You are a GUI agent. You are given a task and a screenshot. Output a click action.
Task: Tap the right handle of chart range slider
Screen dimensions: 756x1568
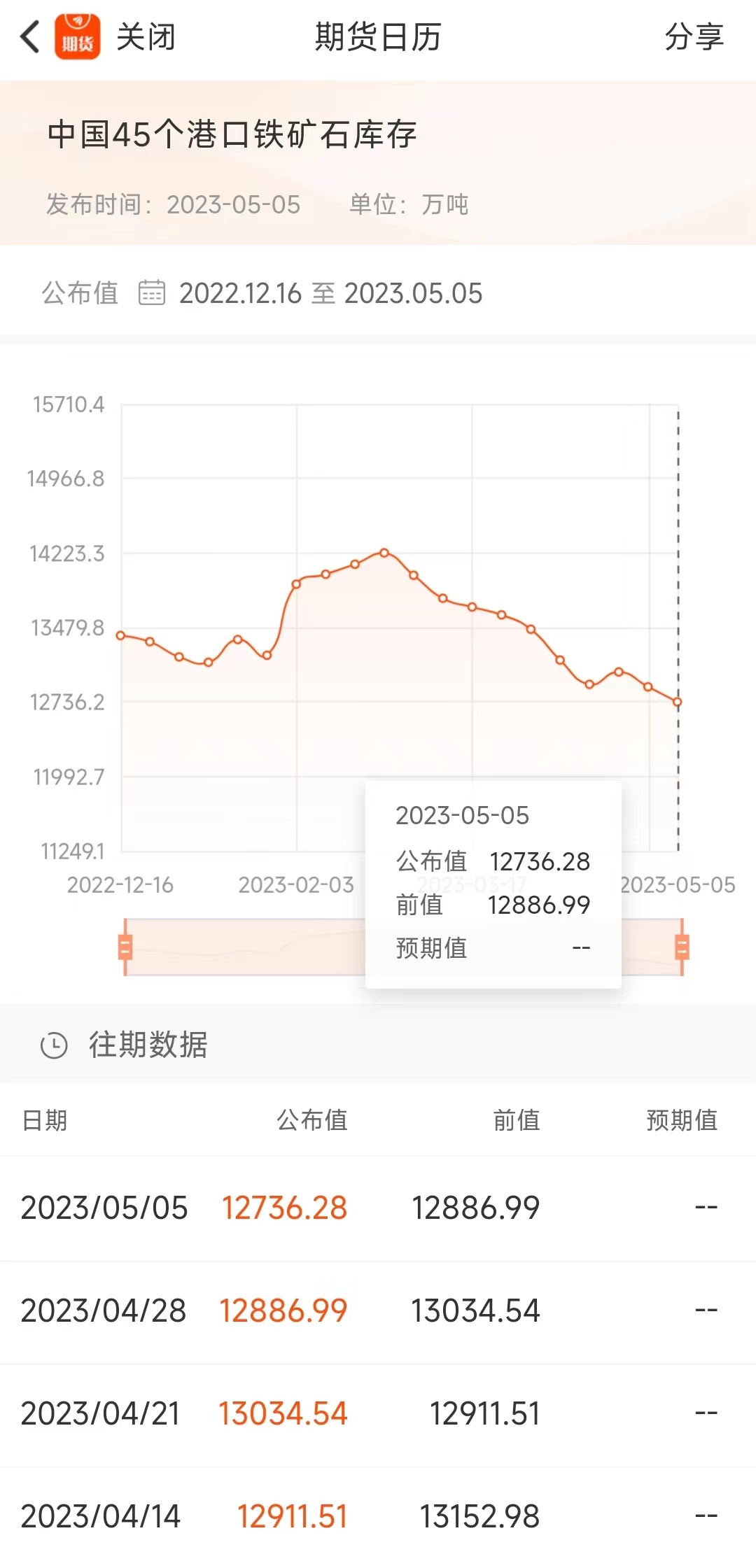(682, 947)
